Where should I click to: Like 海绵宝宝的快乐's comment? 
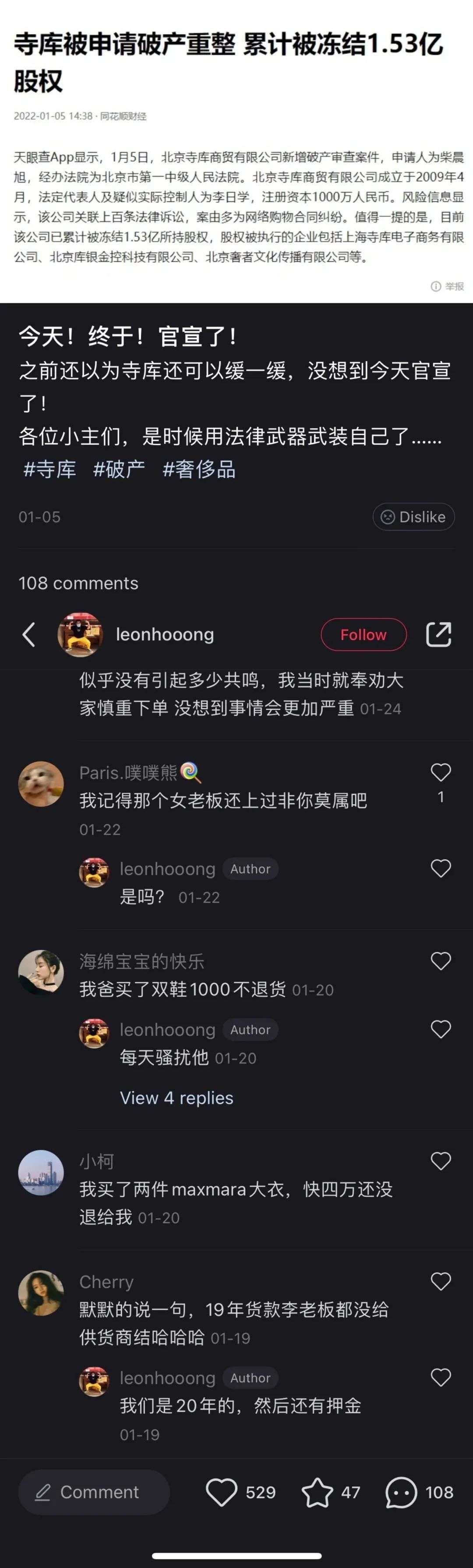click(x=441, y=960)
